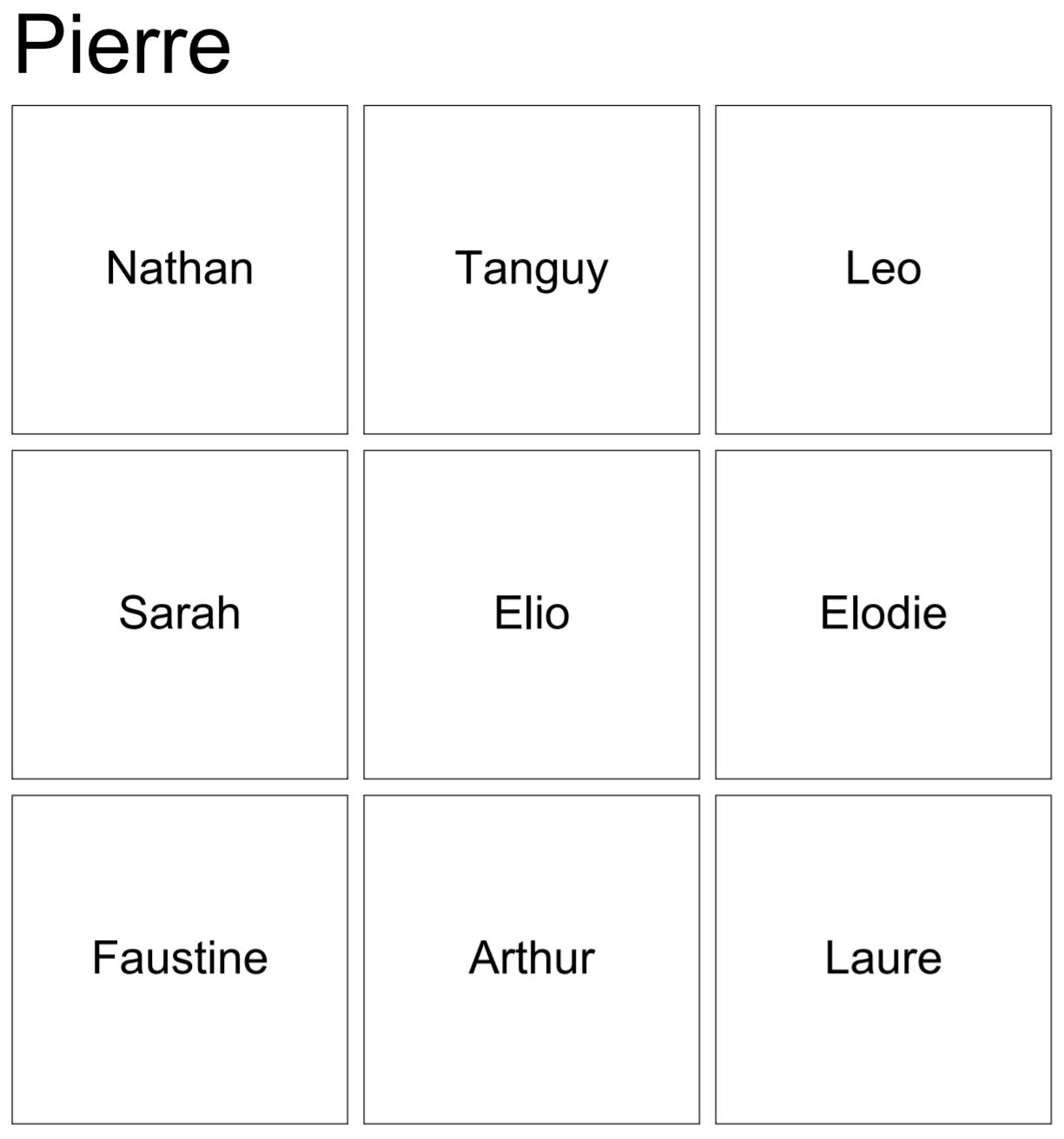The width and height of the screenshot is (1064, 1139).
Task: Select the Laure tile
Action: pos(882,959)
